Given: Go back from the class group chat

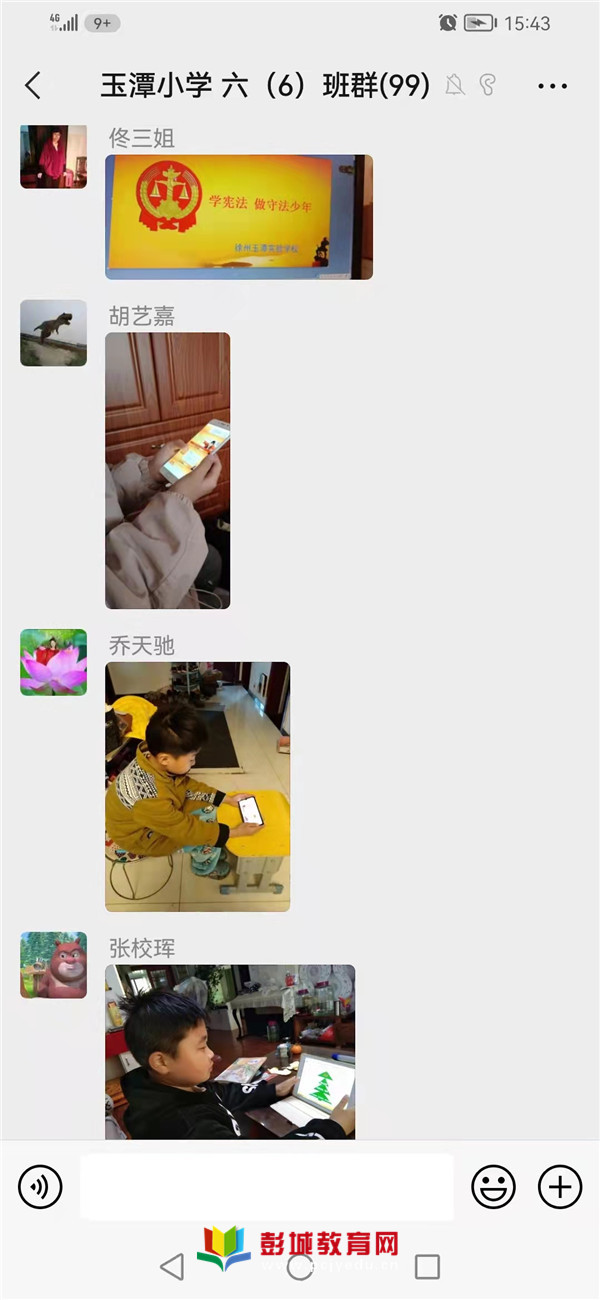Looking at the screenshot, I should point(33,86).
